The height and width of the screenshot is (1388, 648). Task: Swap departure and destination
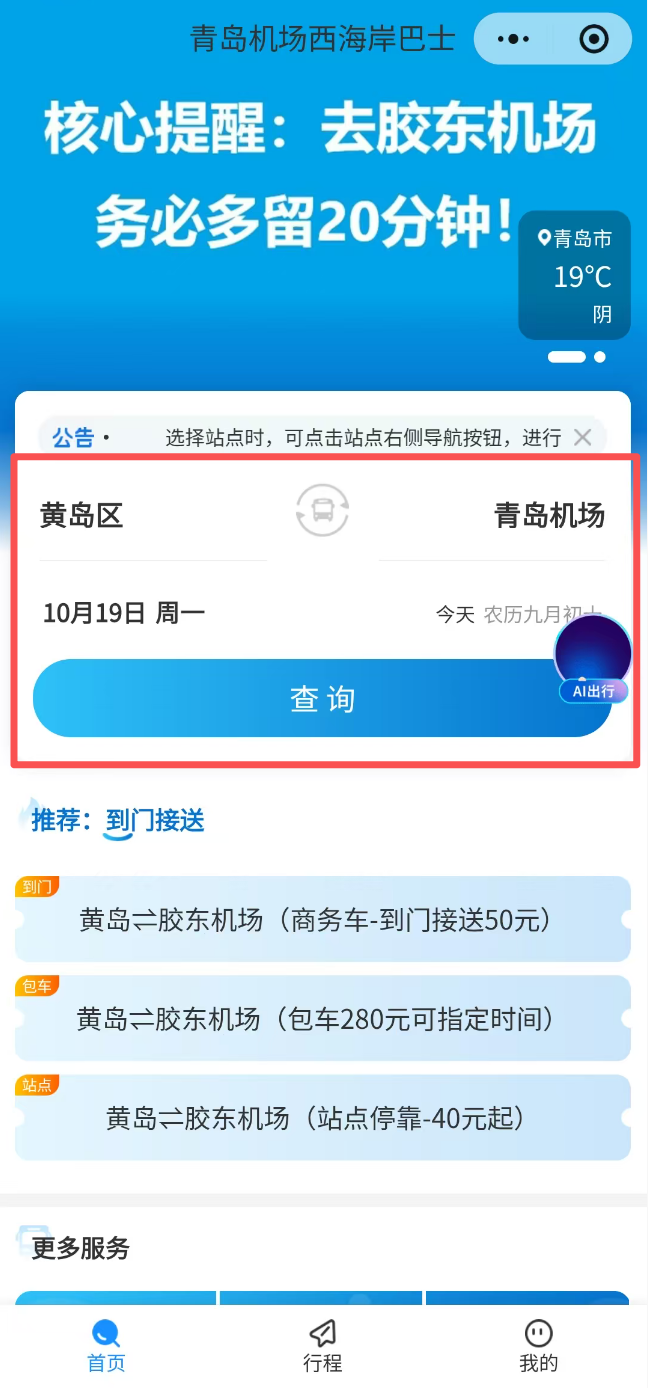(x=322, y=511)
